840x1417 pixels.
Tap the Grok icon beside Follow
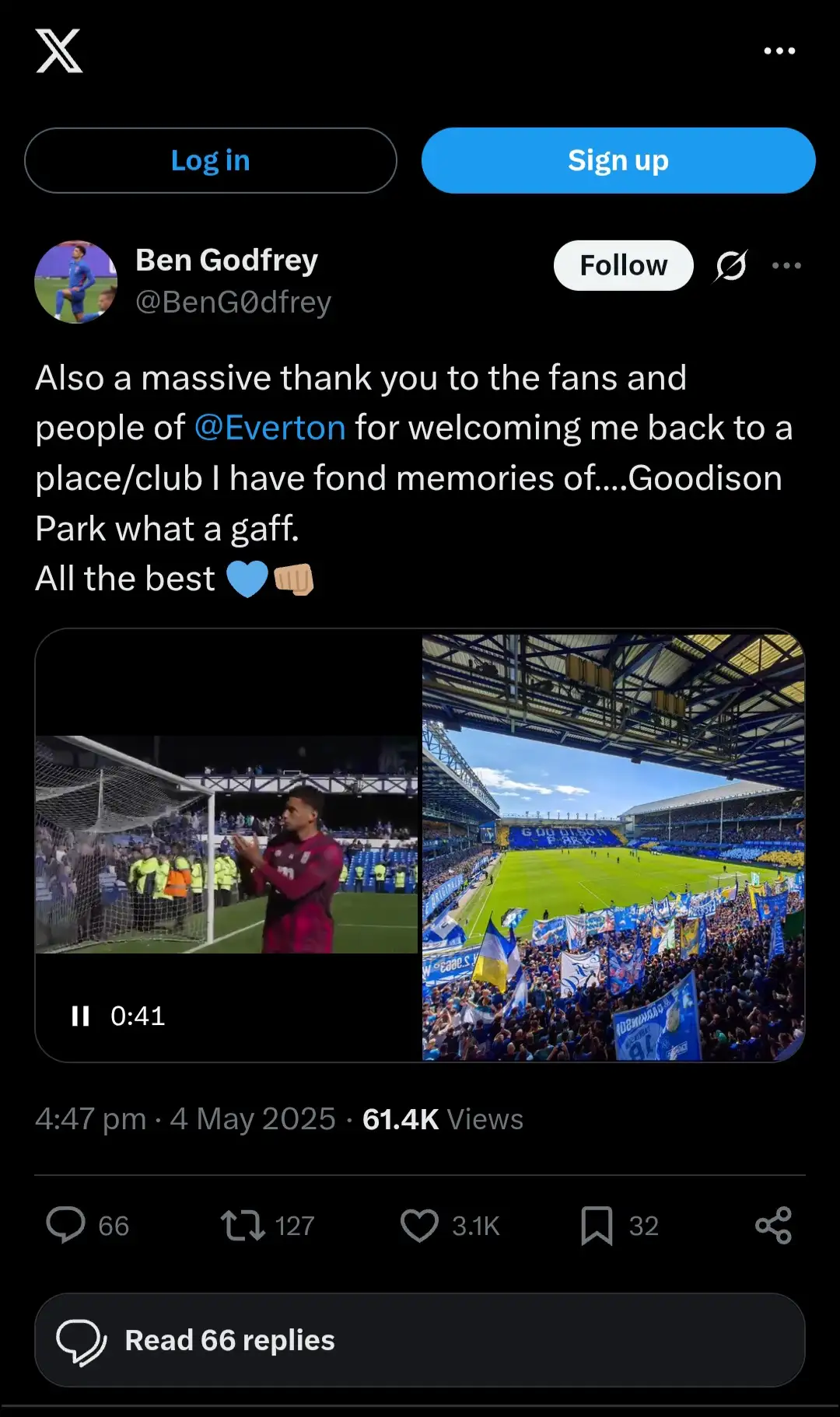pyautogui.click(x=731, y=266)
